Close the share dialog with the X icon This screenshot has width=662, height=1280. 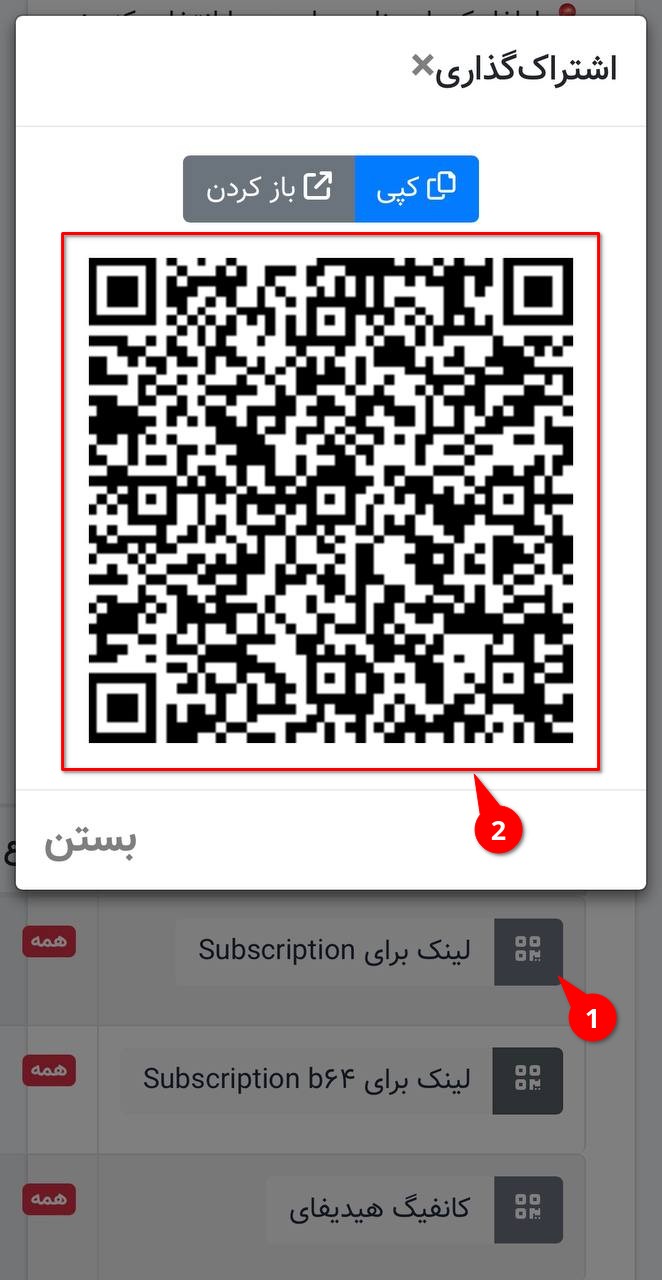[x=423, y=66]
